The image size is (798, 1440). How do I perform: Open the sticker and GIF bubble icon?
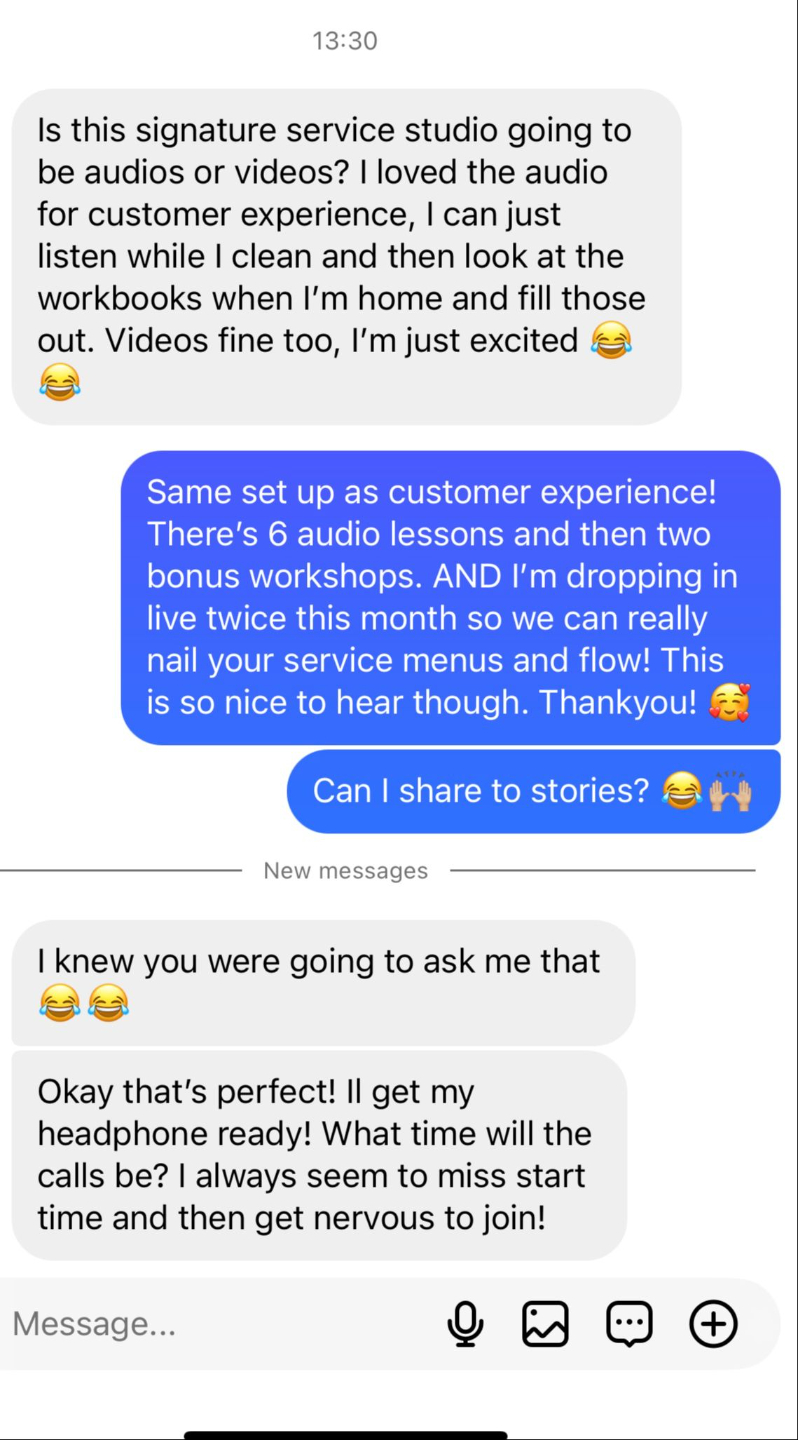pos(630,1324)
